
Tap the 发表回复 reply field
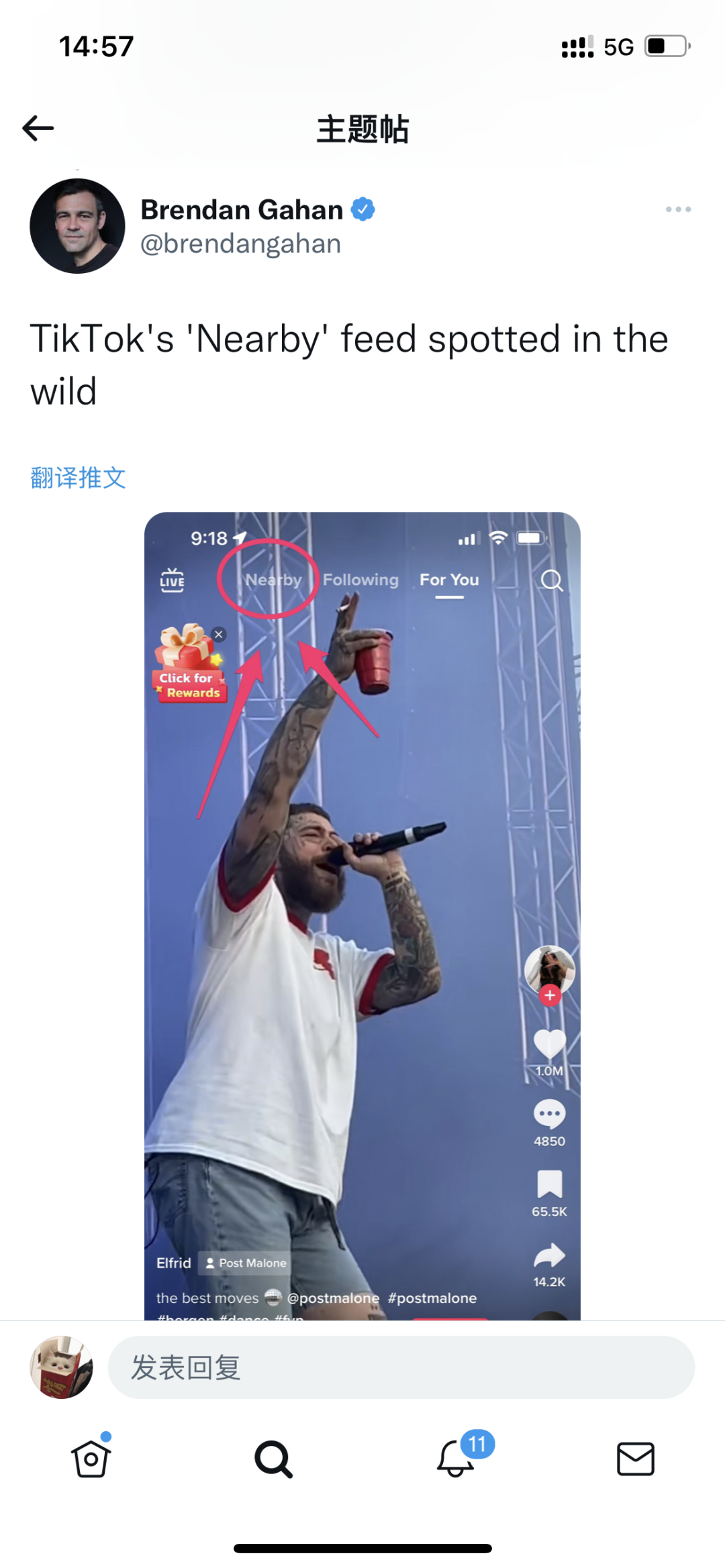[401, 1367]
